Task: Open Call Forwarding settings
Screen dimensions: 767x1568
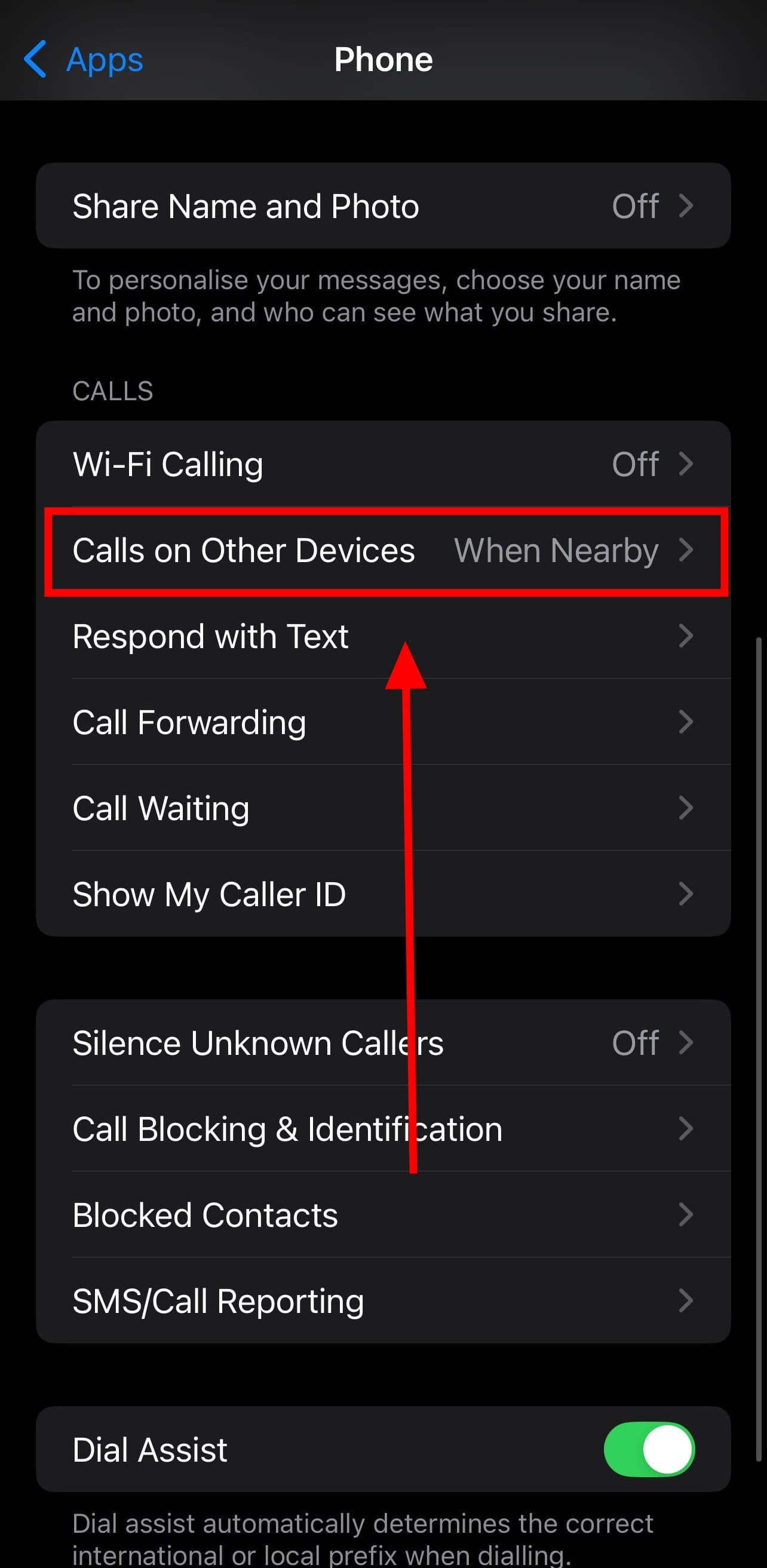Action: [383, 723]
